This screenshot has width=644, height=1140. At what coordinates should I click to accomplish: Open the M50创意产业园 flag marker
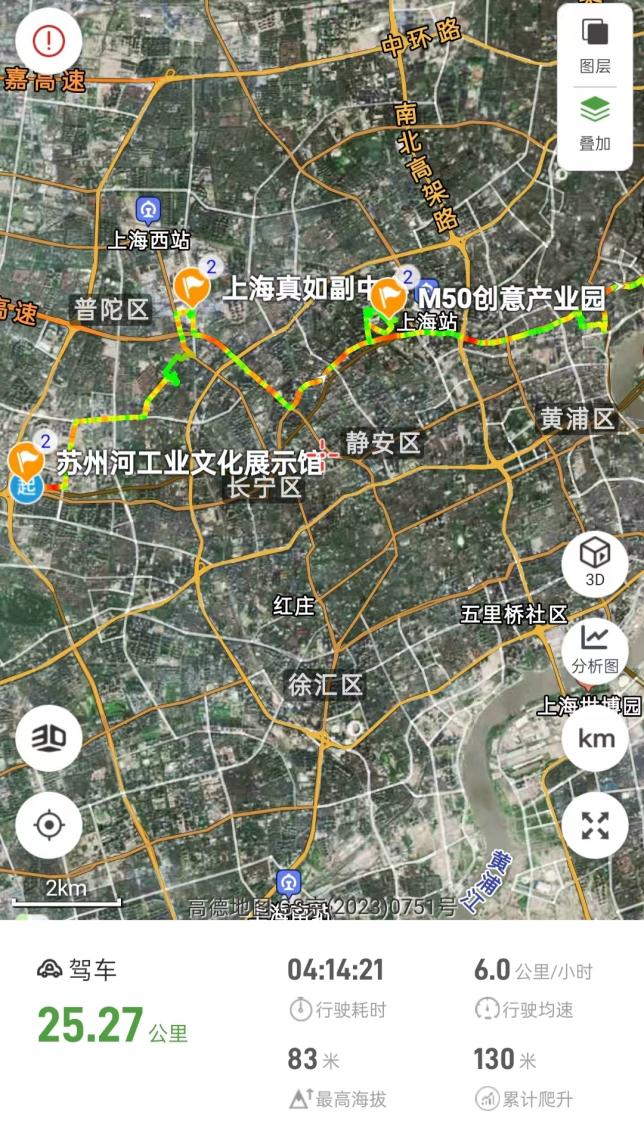[x=387, y=297]
